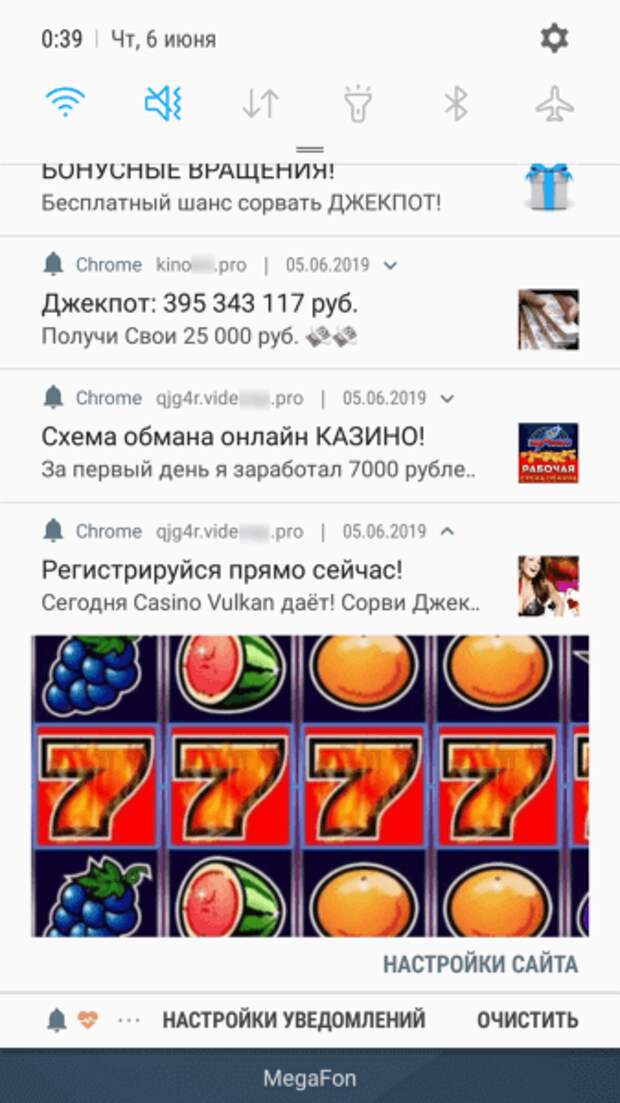Collapse the 'Регистрируйся прямо сейчас!' notification
Image resolution: width=620 pixels, height=1103 pixels.
point(448,531)
